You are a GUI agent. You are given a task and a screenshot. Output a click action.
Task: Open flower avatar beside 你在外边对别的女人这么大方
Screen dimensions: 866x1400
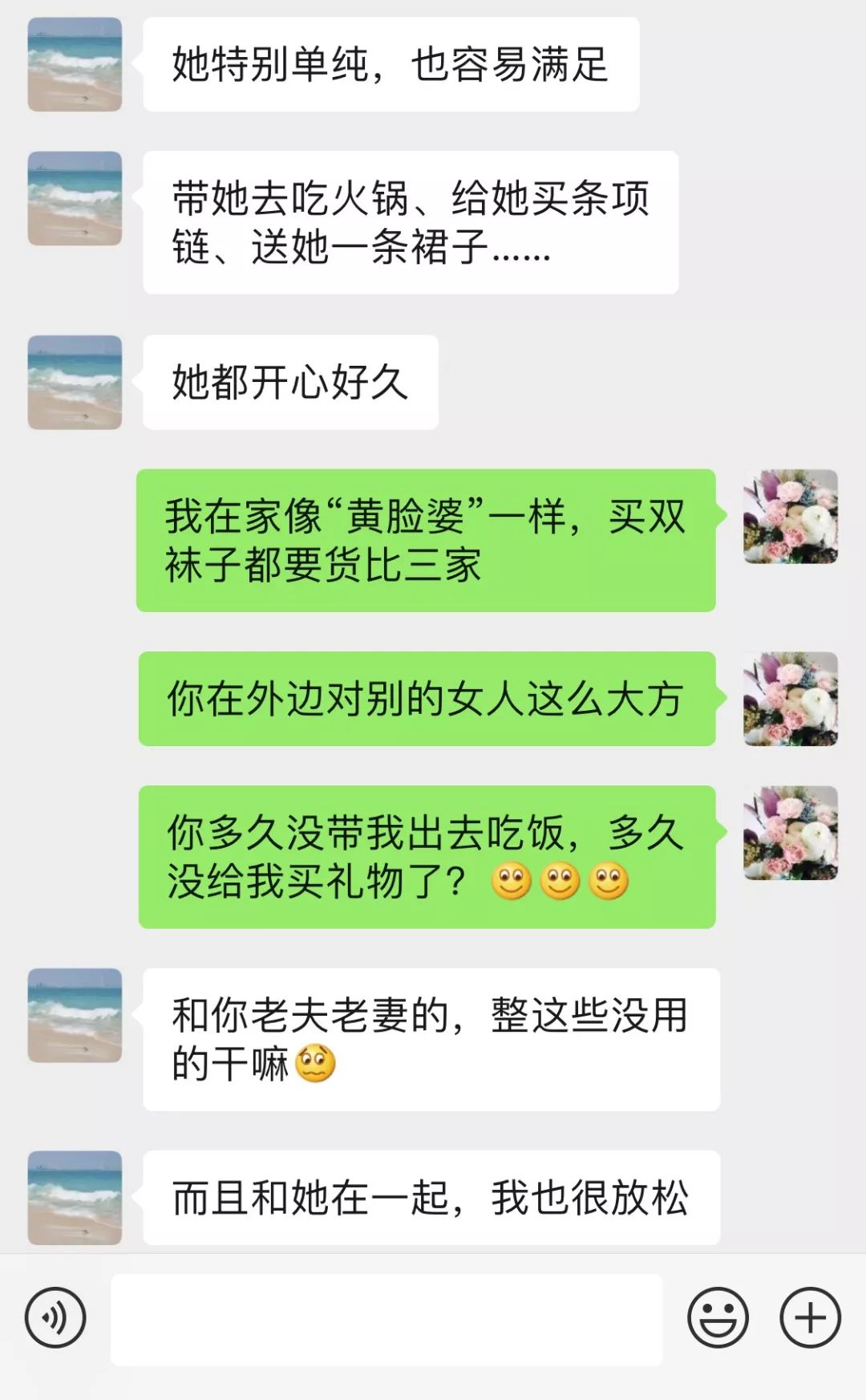point(791,699)
